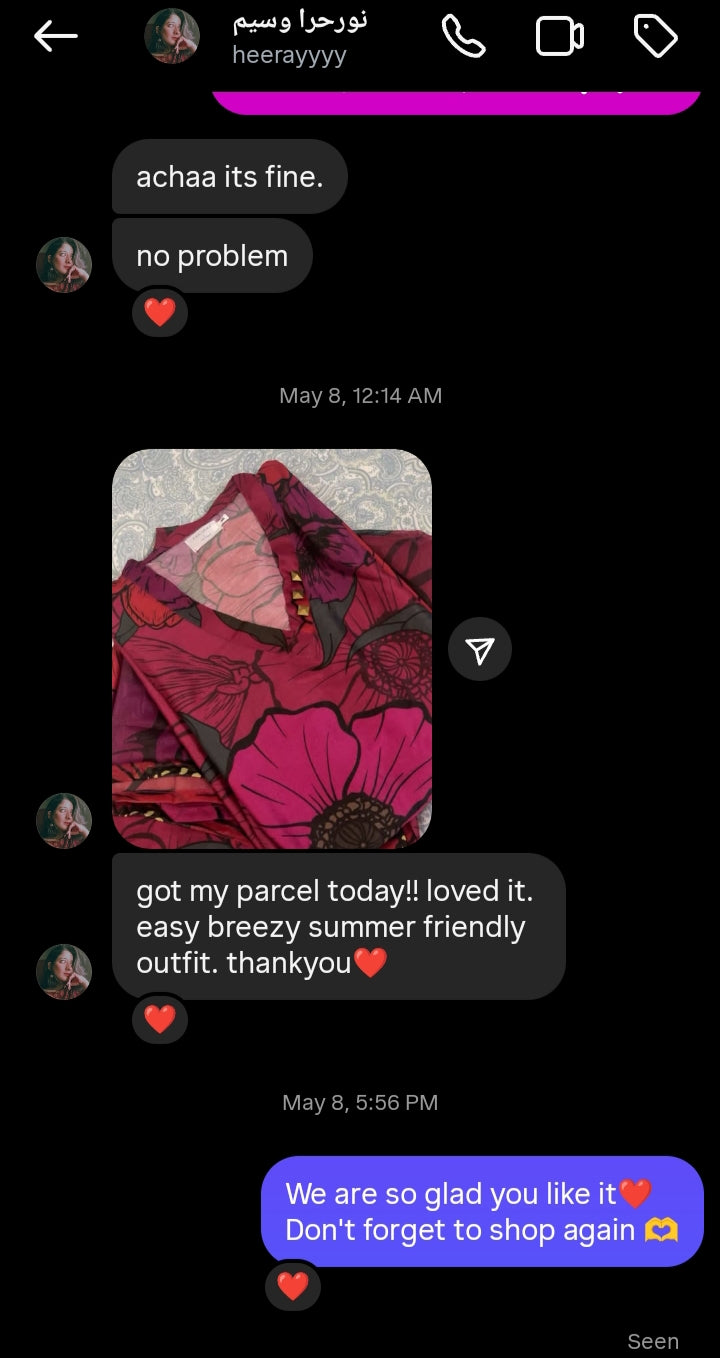Tap the back arrow to exit chat
The width and height of the screenshot is (720, 1358).
56,36
